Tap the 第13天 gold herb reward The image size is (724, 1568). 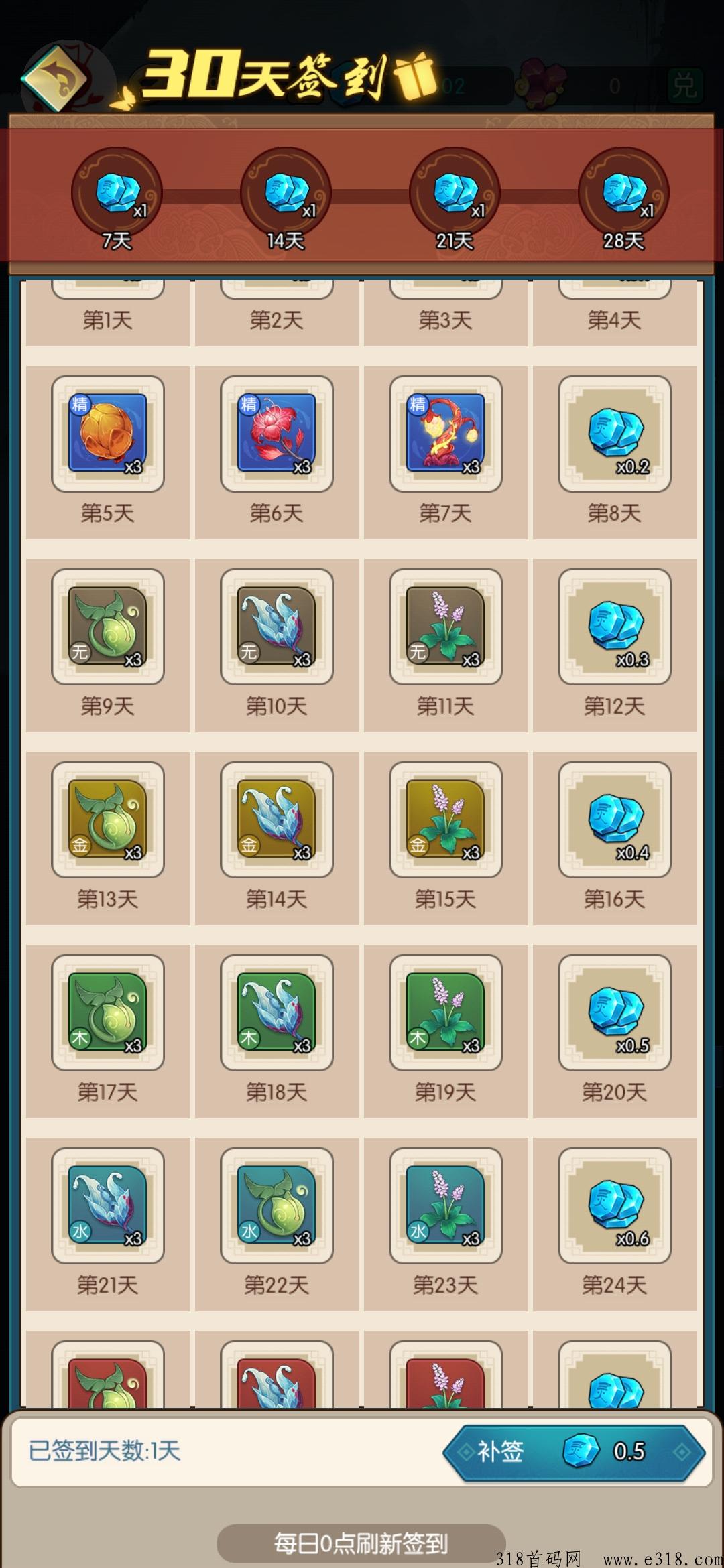(108, 820)
